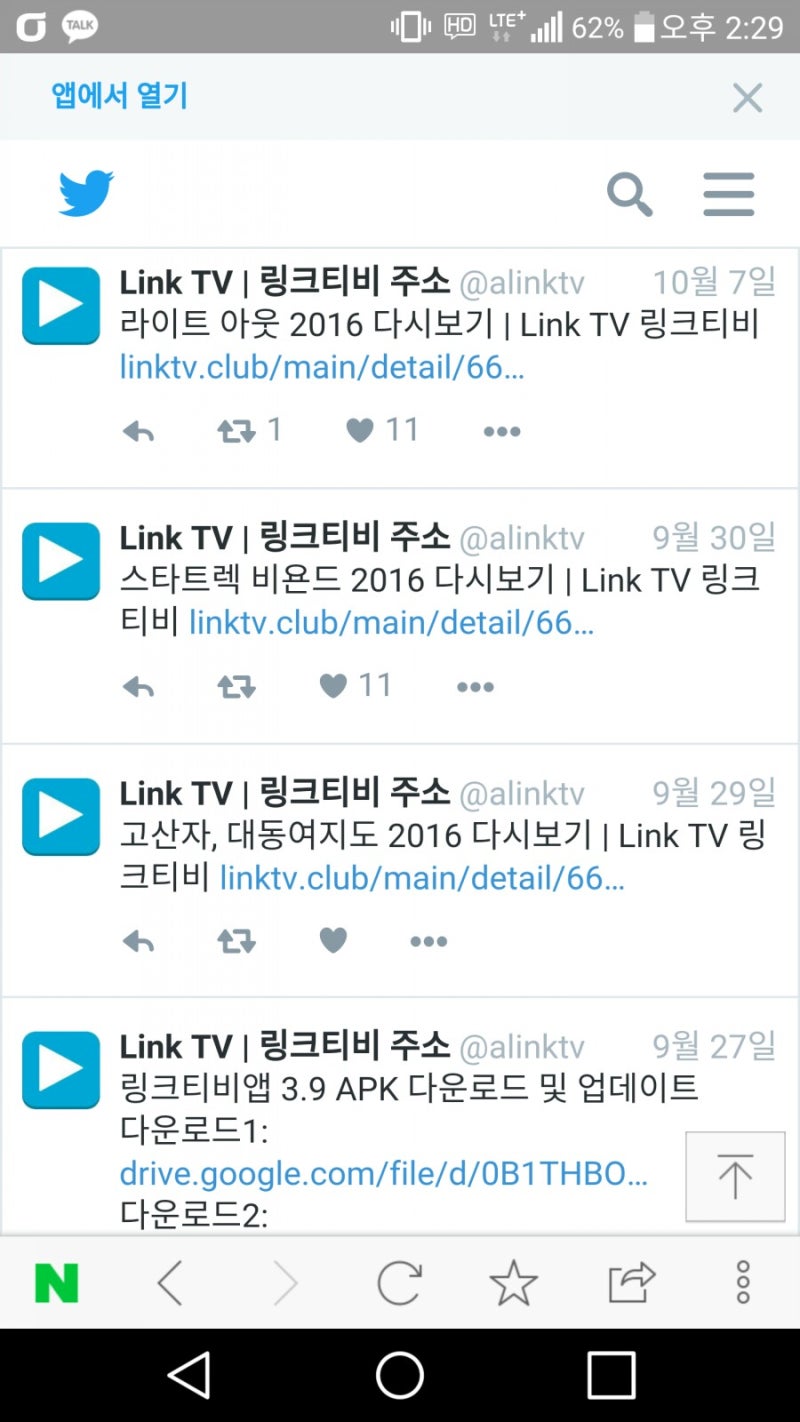Open Twitter search
Viewport: 800px width, 1422px height.
pyautogui.click(x=629, y=194)
